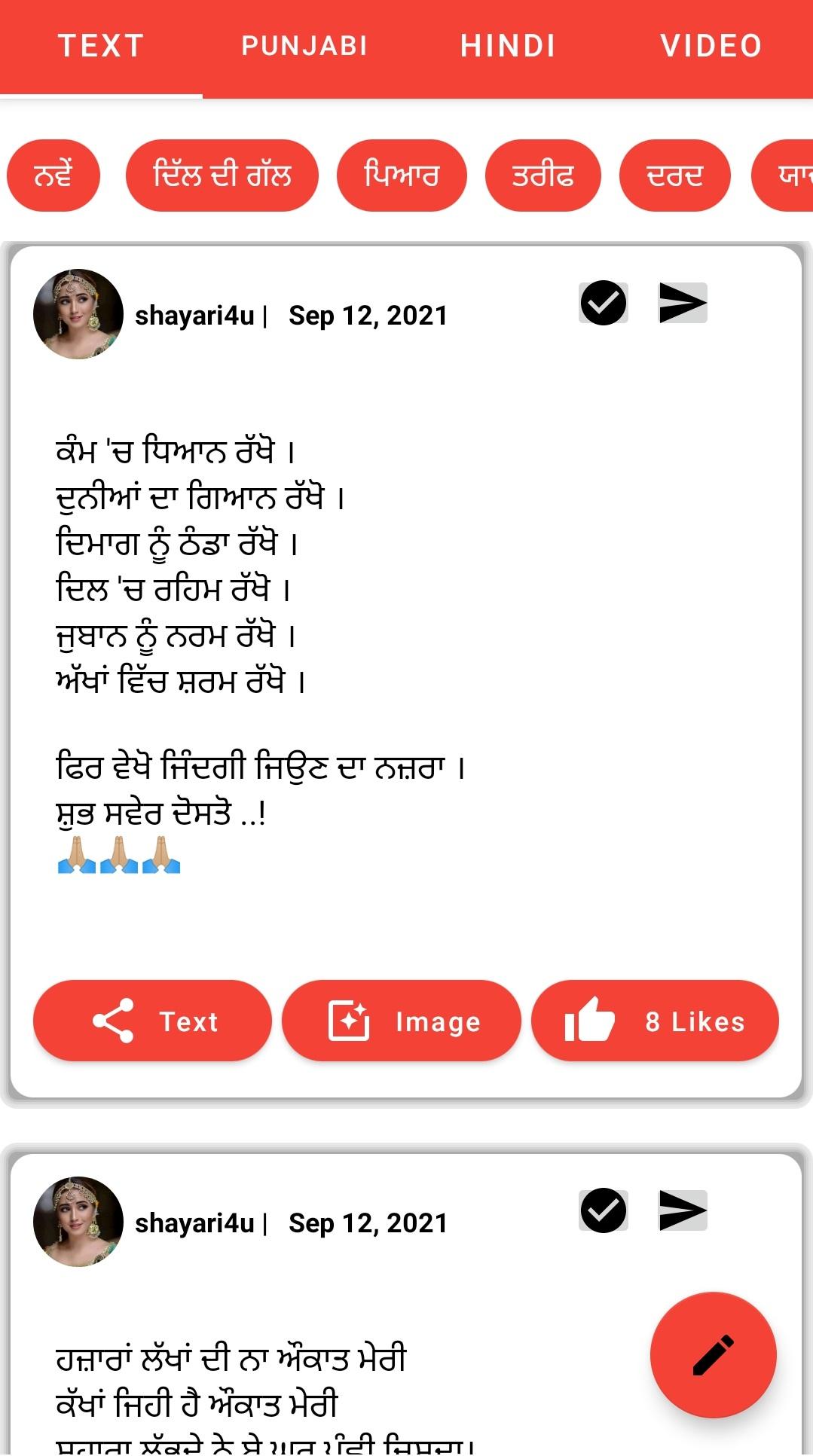Tap the send arrow on first post
The width and height of the screenshot is (813, 1456).
(683, 303)
